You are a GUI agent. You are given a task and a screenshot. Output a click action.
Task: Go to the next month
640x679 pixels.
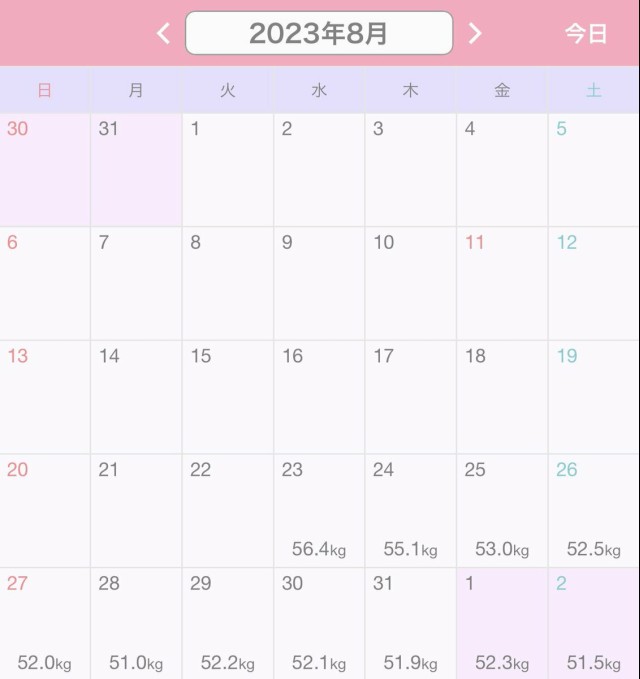[475, 34]
